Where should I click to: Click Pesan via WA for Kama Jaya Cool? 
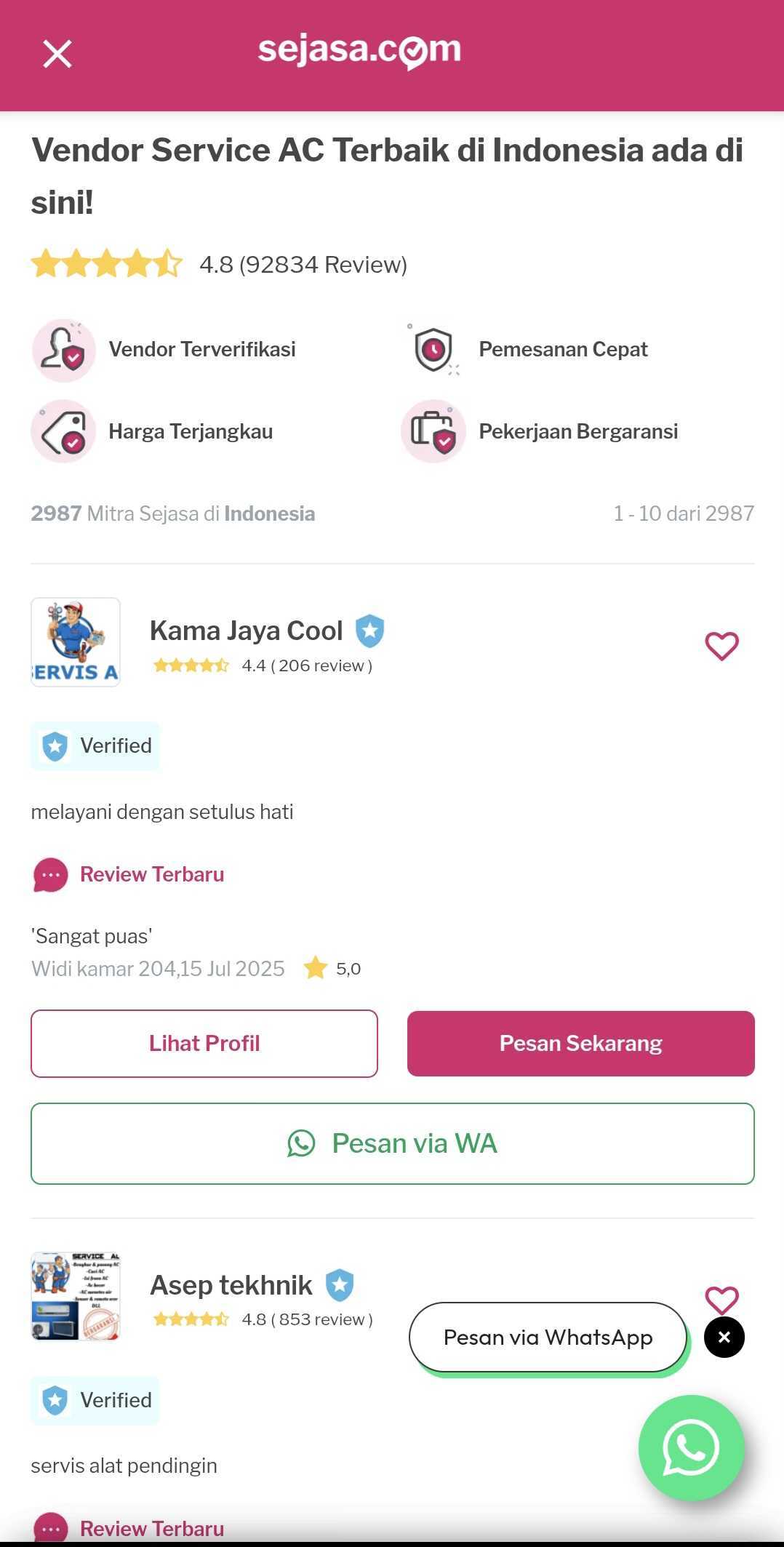[392, 1143]
